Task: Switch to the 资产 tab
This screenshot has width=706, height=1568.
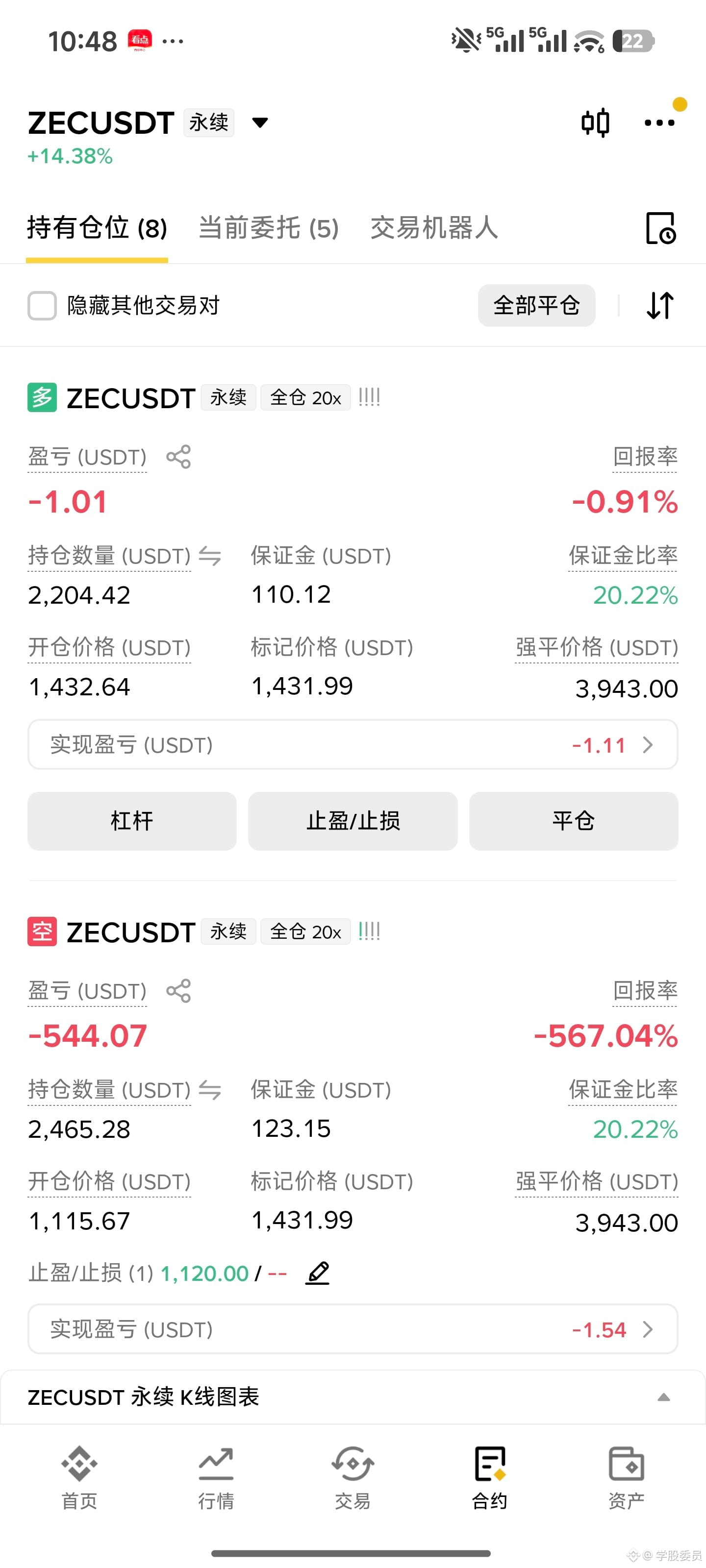Action: coord(626,1478)
